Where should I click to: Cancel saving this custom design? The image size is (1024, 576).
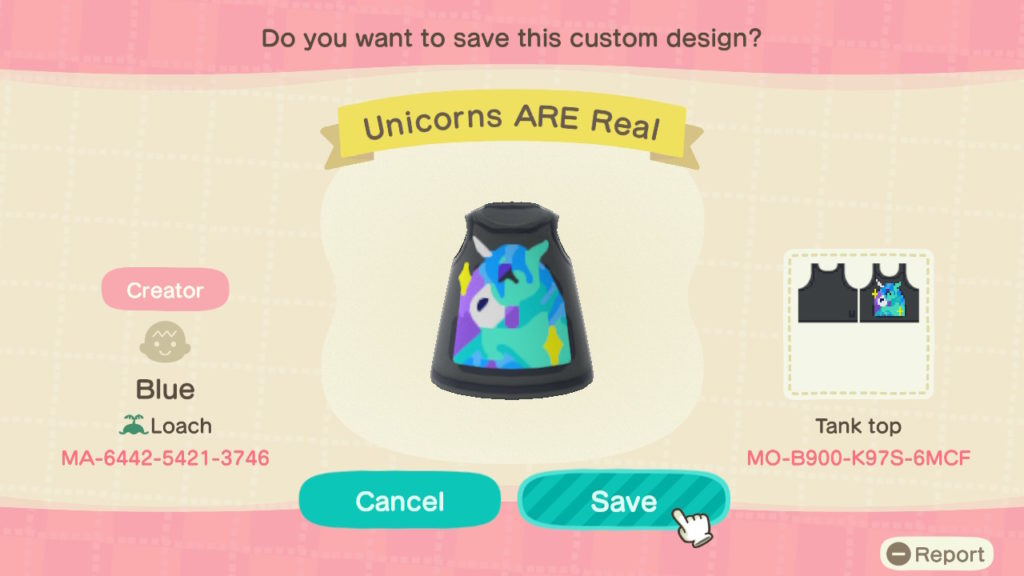[x=399, y=501]
